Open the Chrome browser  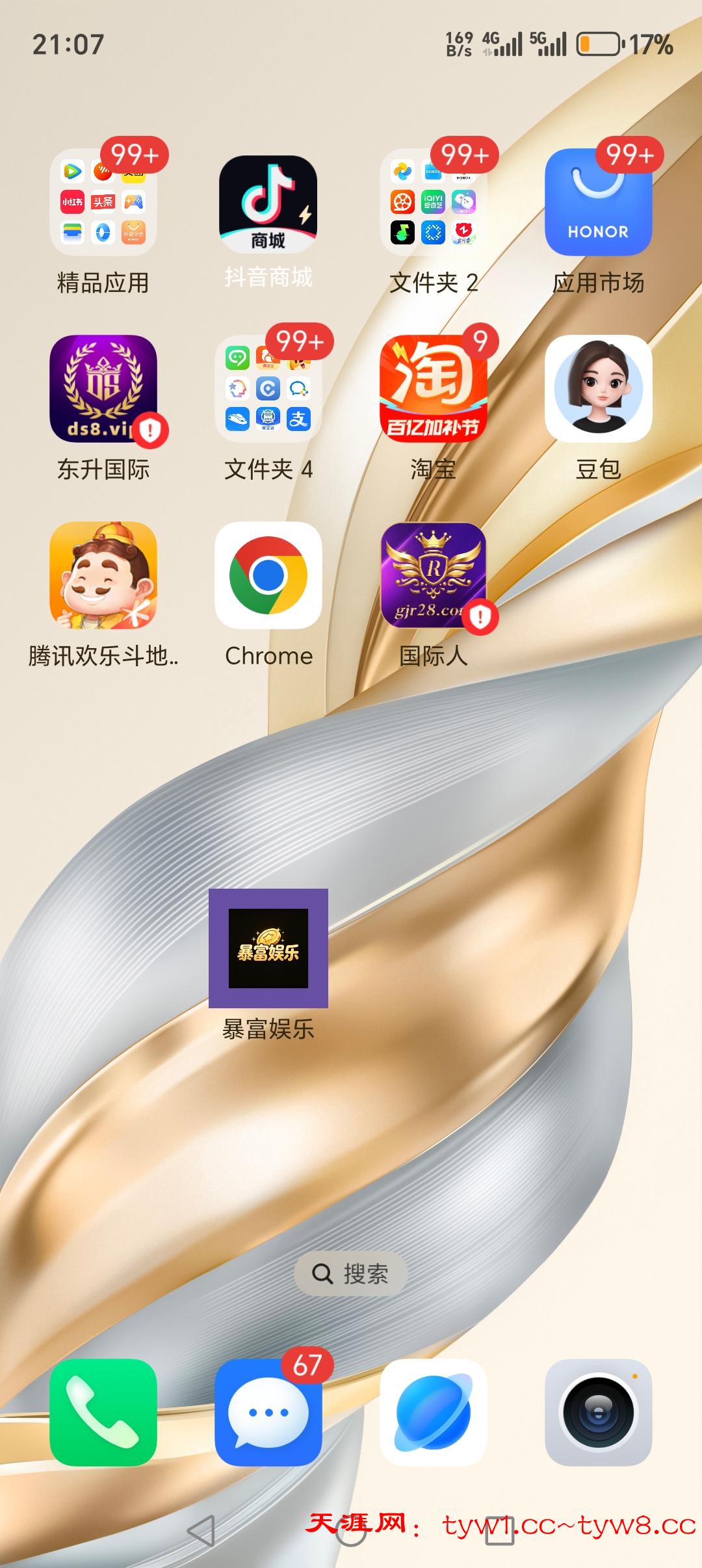268,575
